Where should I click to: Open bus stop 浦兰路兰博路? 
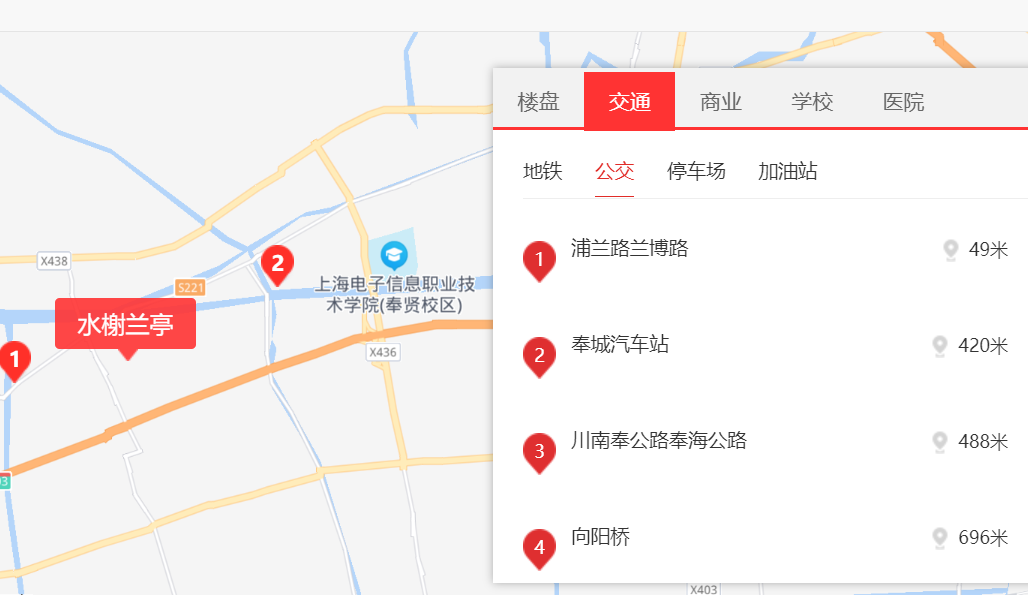(629, 248)
